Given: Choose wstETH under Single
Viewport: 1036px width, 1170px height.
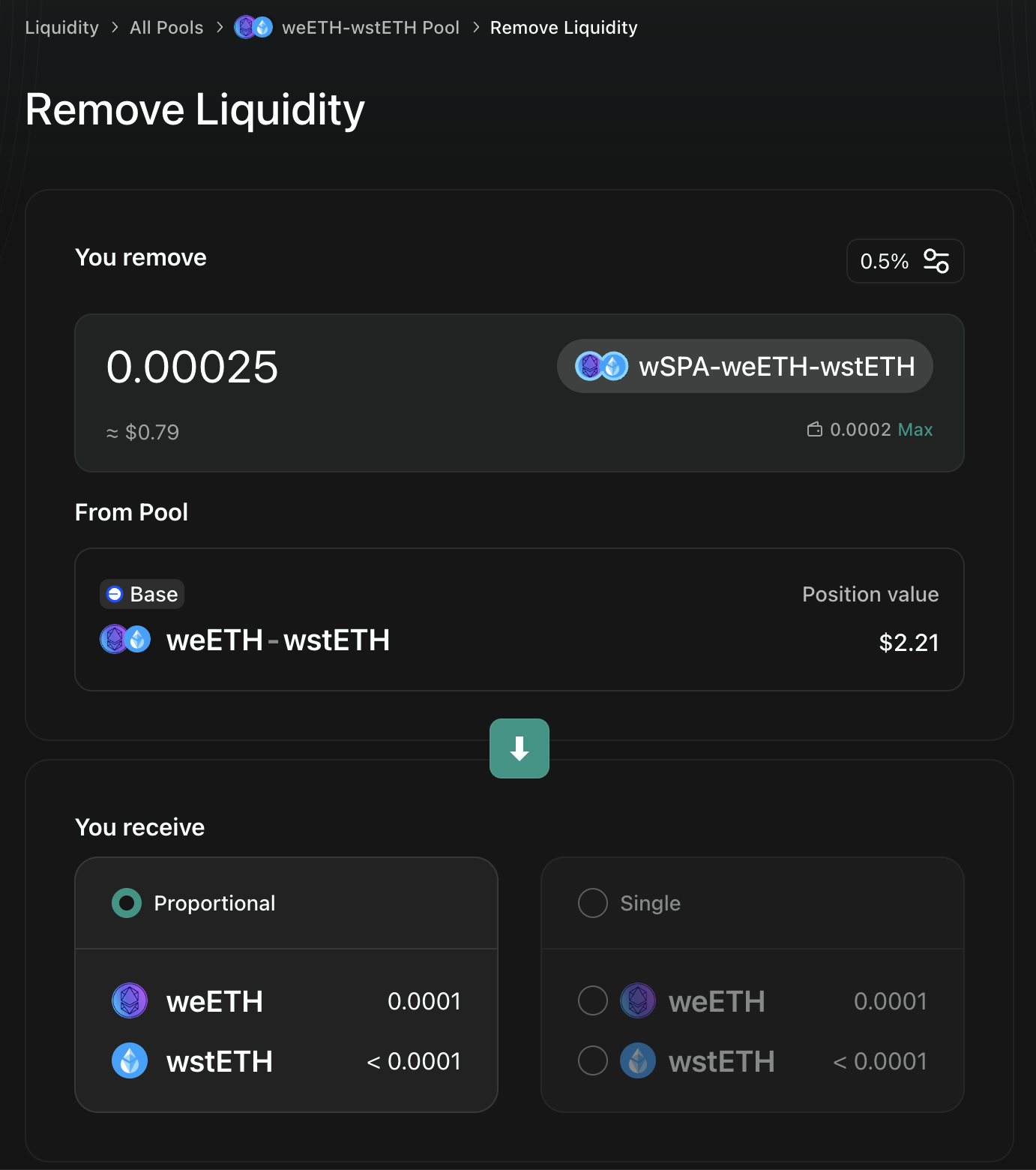Looking at the screenshot, I should (593, 1060).
